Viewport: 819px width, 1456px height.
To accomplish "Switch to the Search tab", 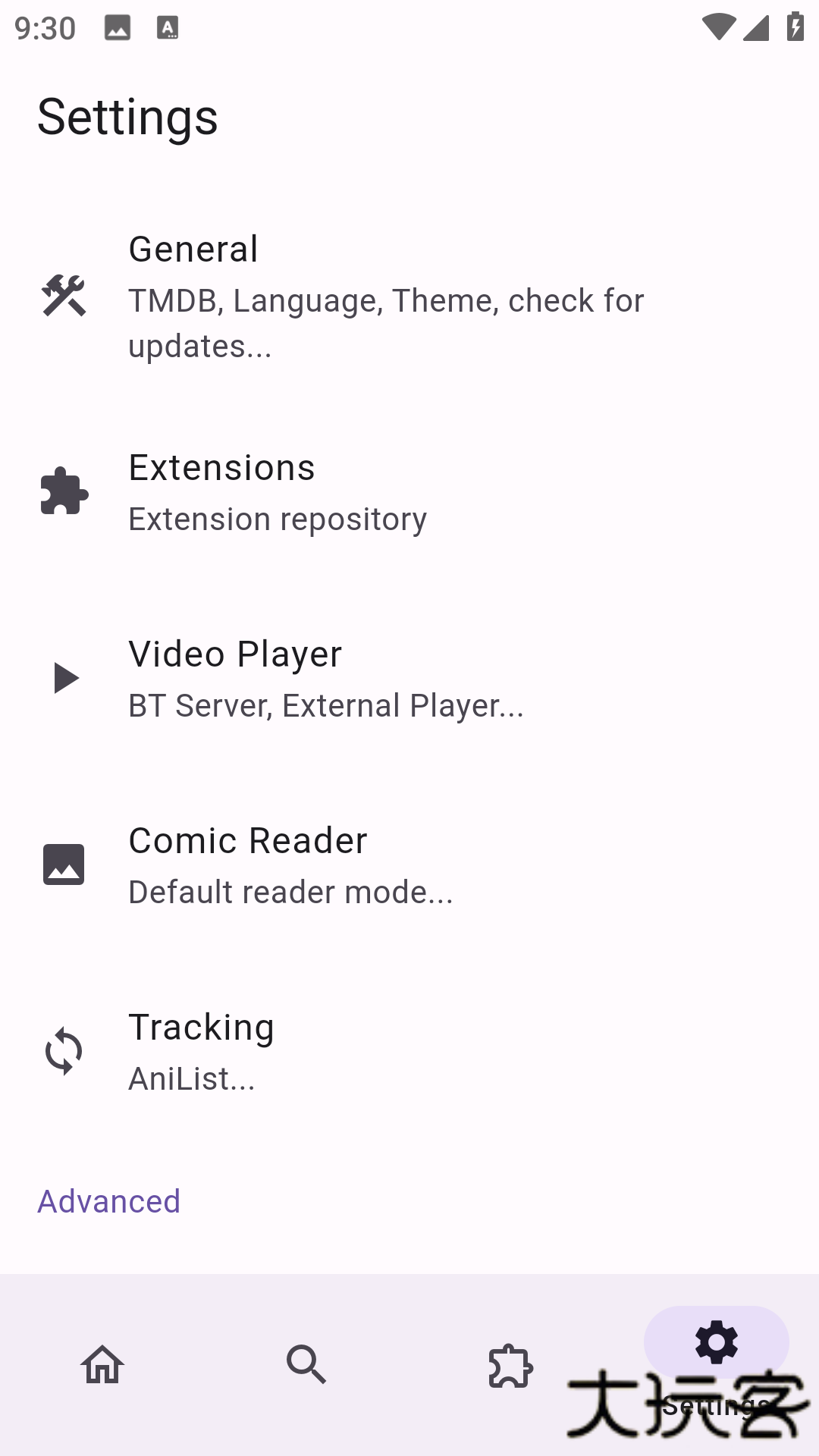I will pos(306,1365).
